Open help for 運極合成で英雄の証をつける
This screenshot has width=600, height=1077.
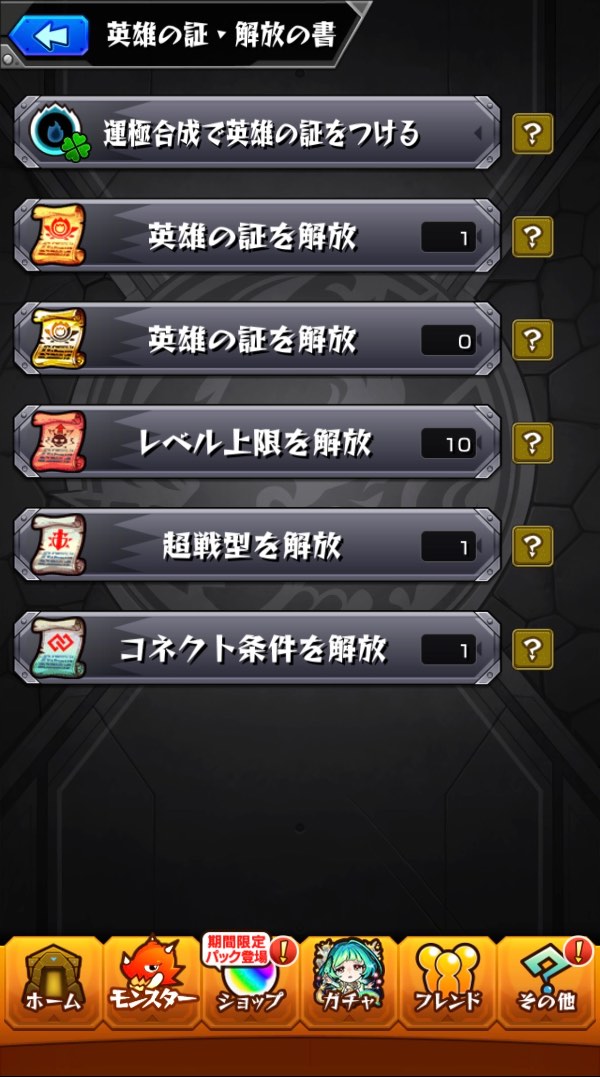[532, 133]
